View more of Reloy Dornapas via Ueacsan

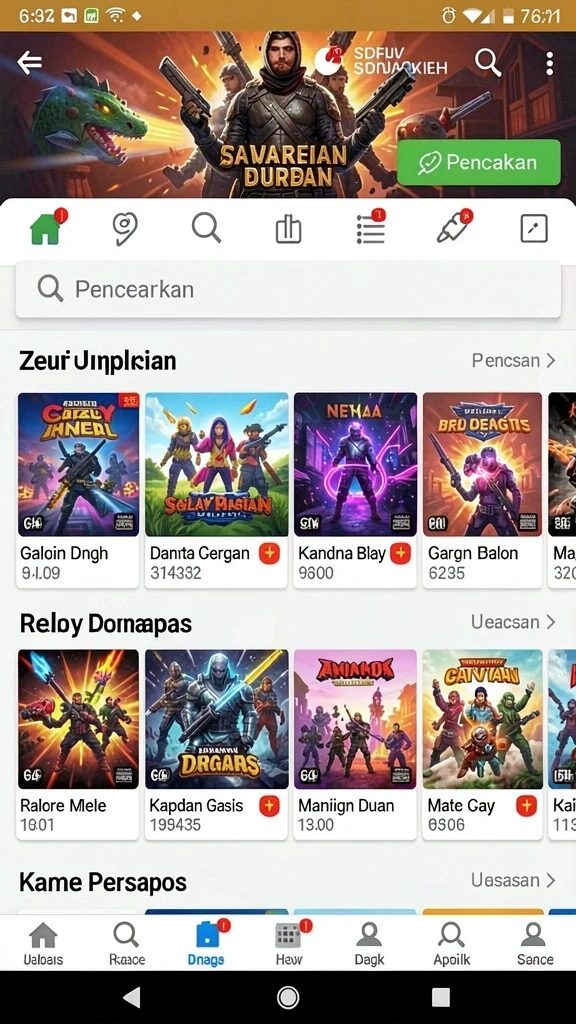coord(513,622)
